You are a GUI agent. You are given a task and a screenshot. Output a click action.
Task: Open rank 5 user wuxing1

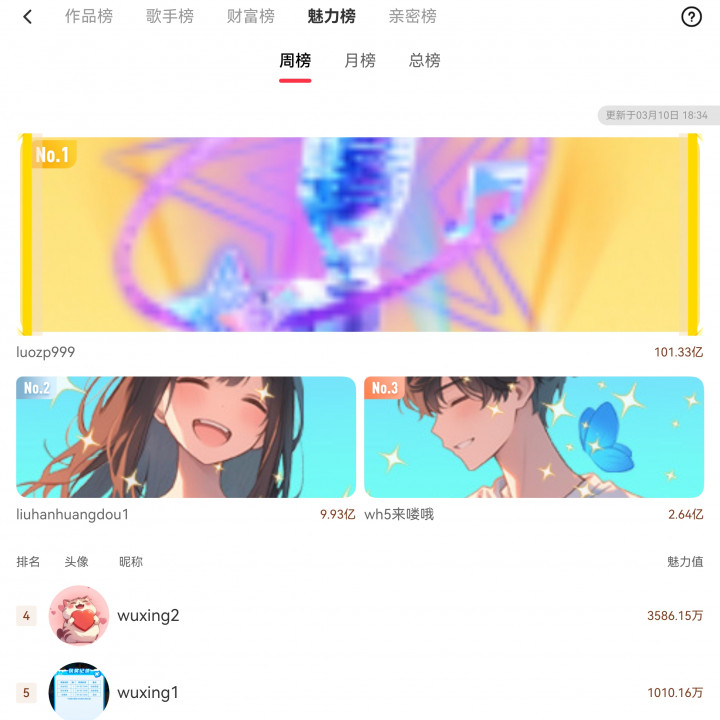coord(148,693)
